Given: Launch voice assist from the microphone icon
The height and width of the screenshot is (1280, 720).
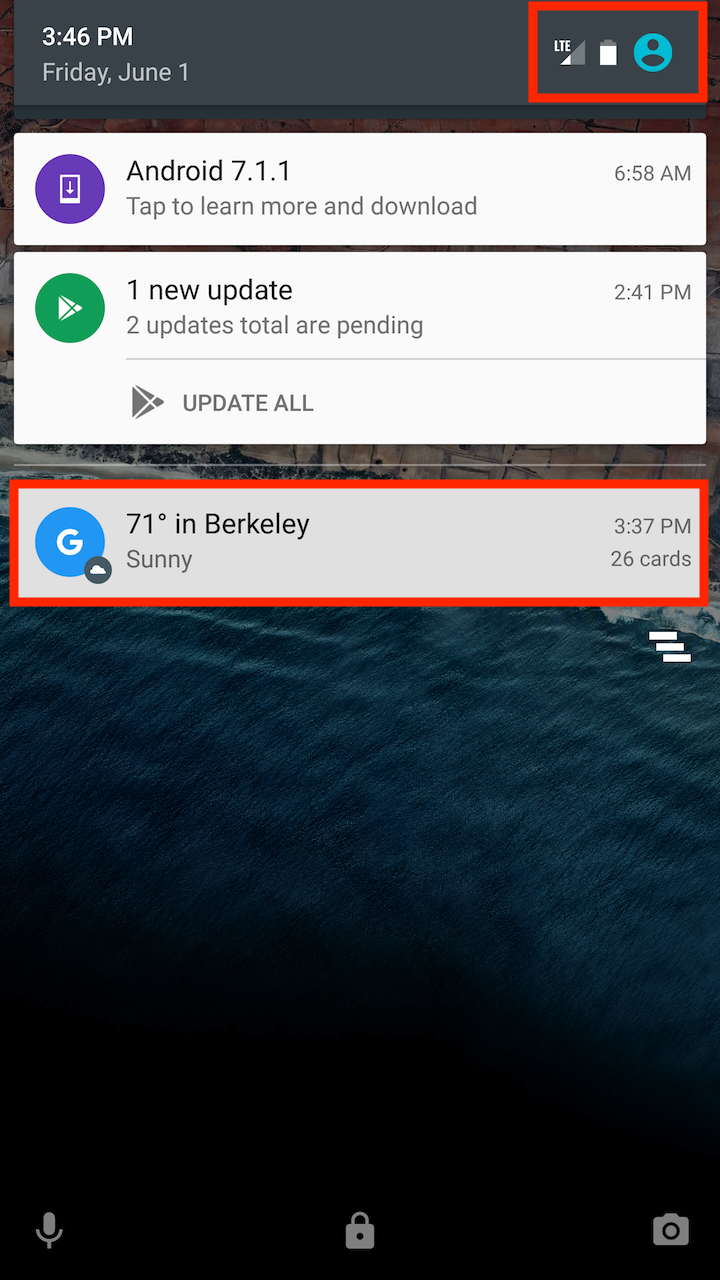Looking at the screenshot, I should (49, 1230).
